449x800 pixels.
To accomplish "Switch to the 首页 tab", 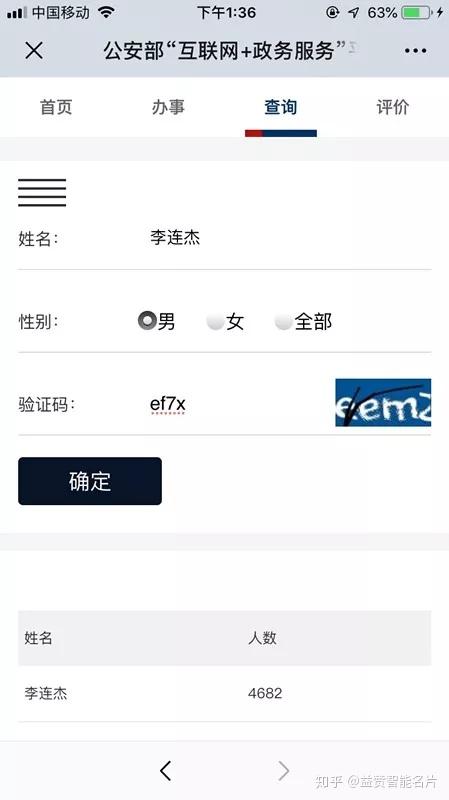I will tap(56, 107).
